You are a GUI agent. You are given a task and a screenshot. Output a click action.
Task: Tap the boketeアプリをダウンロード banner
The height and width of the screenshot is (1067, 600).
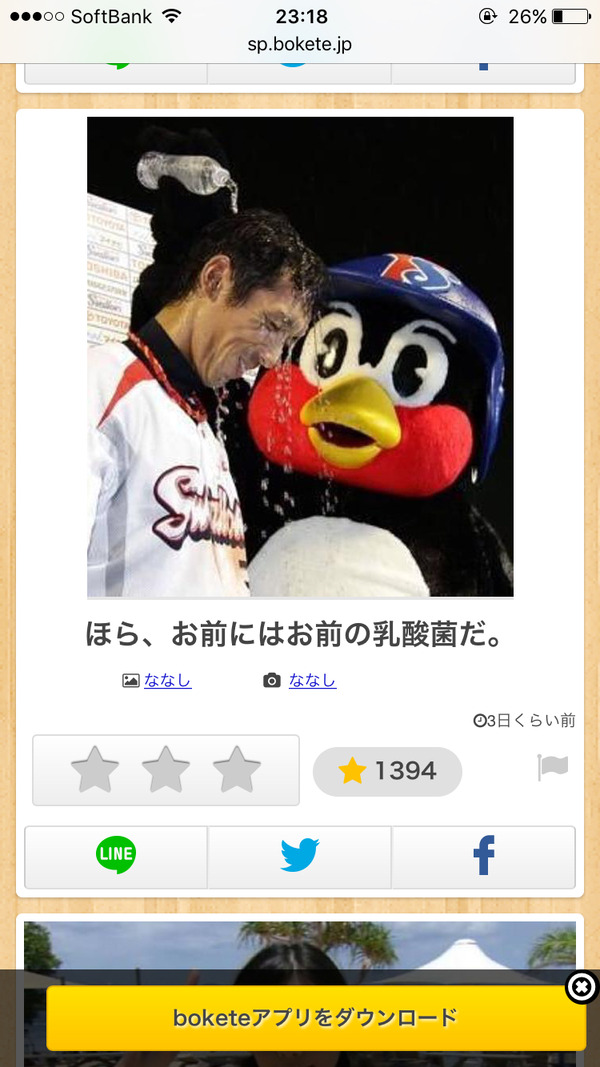tap(315, 1018)
